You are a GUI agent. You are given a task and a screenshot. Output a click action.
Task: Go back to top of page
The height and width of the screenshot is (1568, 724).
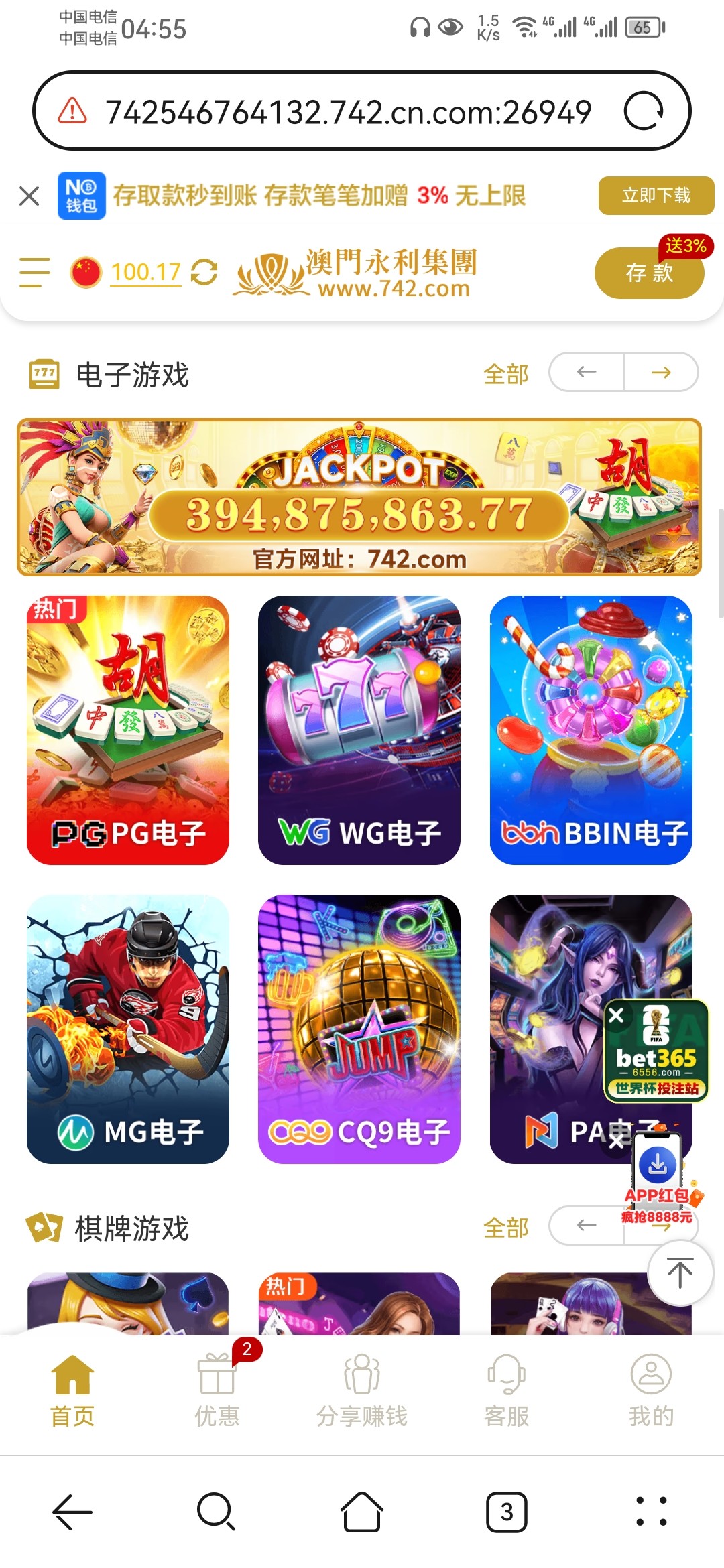680,1272
